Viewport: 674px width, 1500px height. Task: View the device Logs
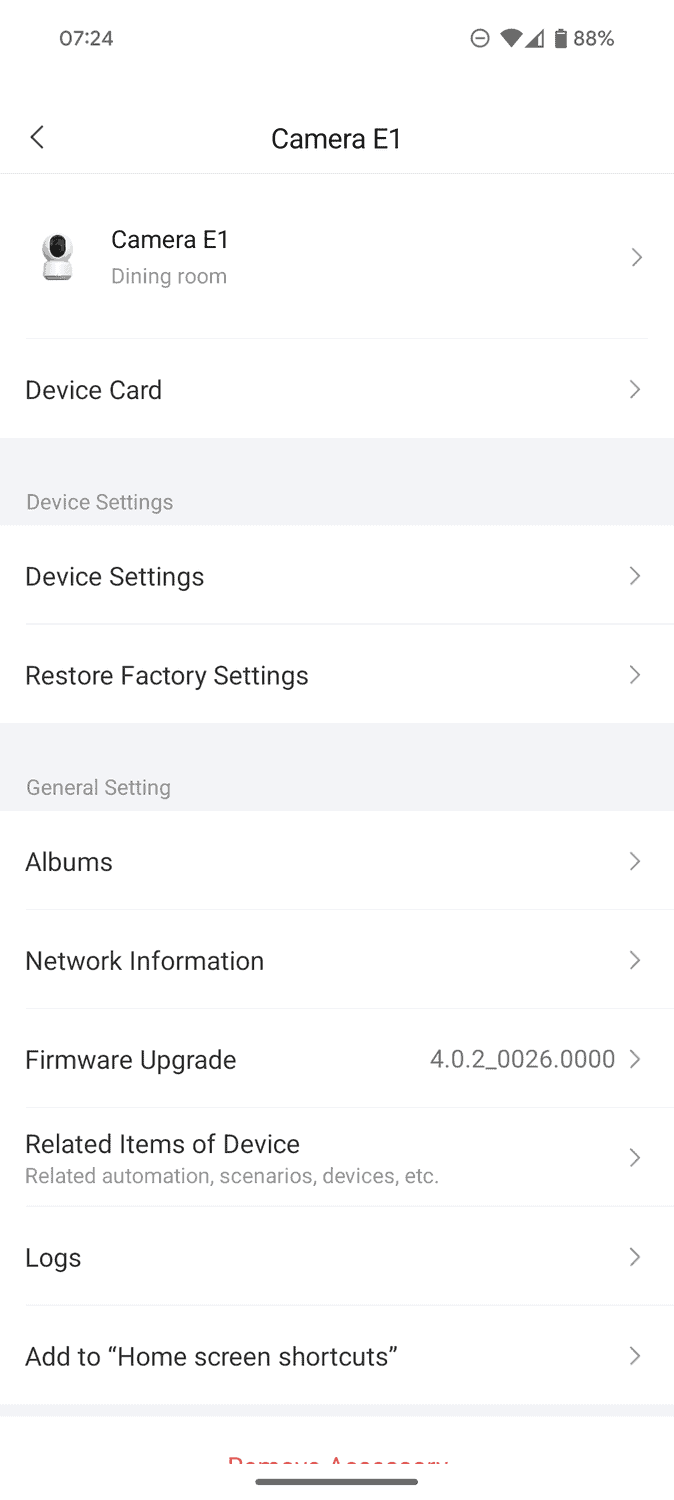pos(336,1257)
